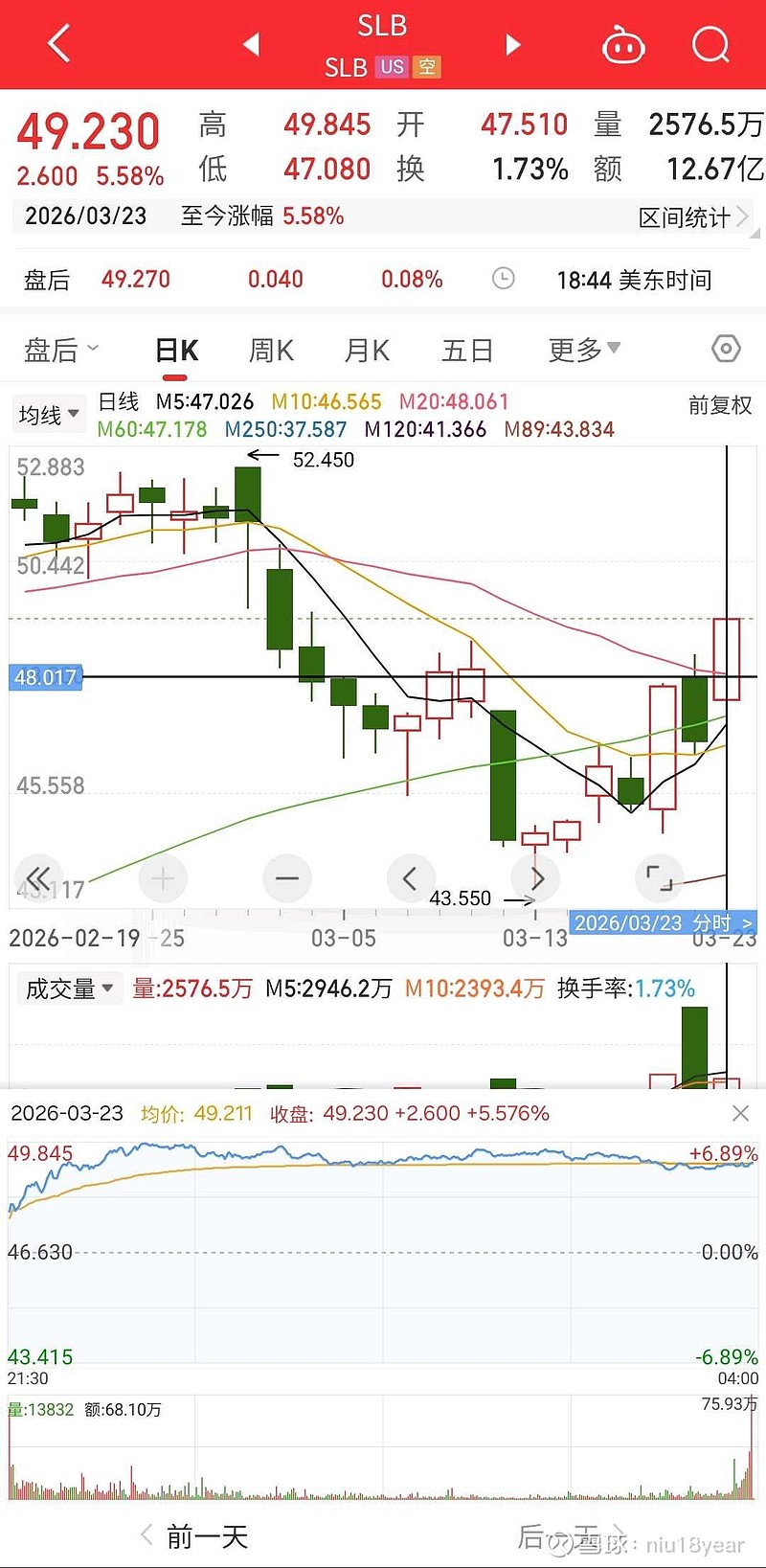Open the 分时 view for 2026/03/23
This screenshot has width=766, height=1568.
pos(663,923)
